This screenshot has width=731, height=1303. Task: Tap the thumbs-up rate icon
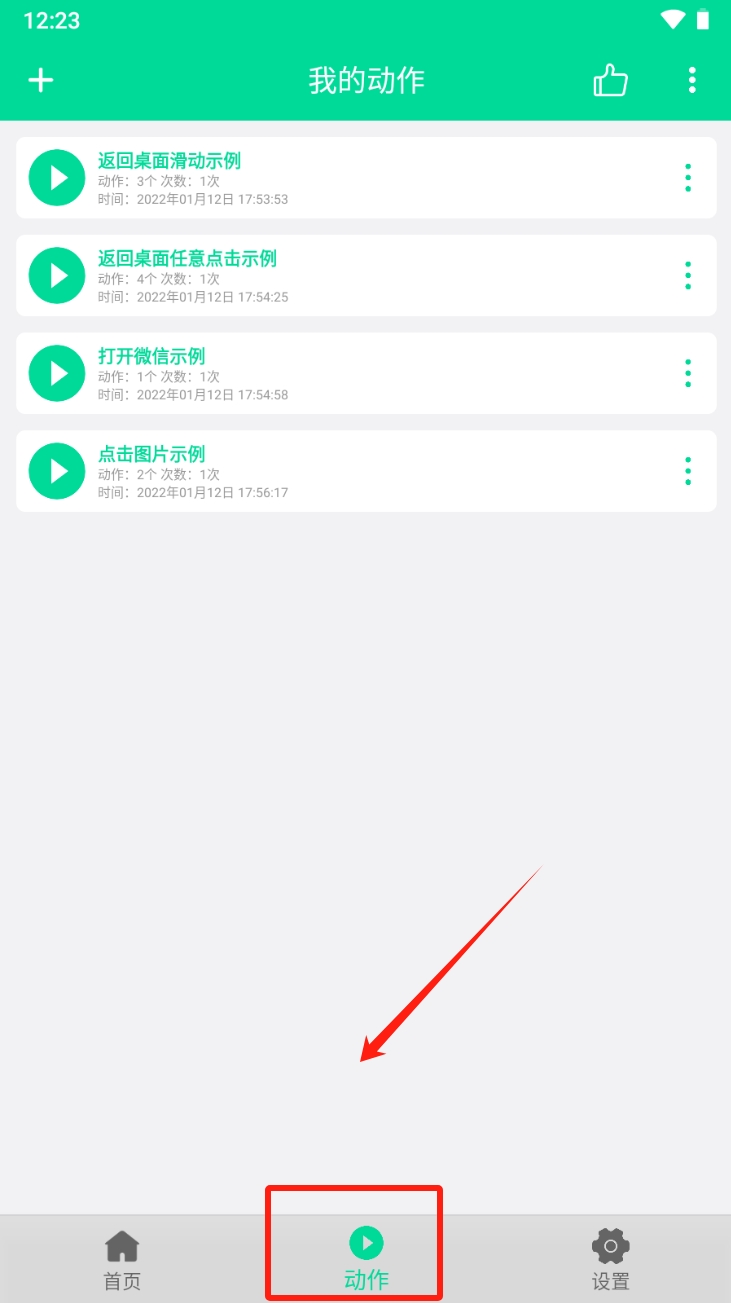pyautogui.click(x=610, y=80)
